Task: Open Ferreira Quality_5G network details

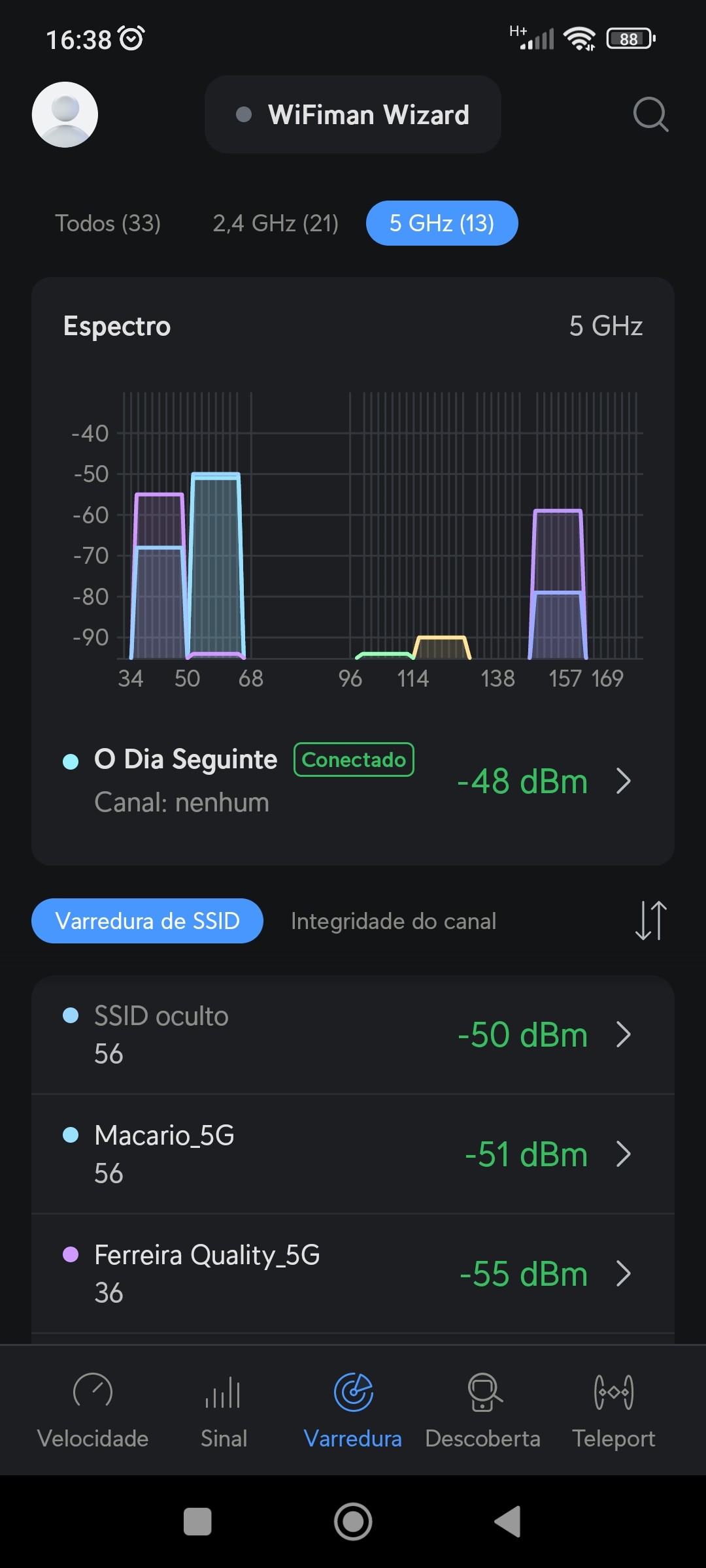Action: point(353,1274)
